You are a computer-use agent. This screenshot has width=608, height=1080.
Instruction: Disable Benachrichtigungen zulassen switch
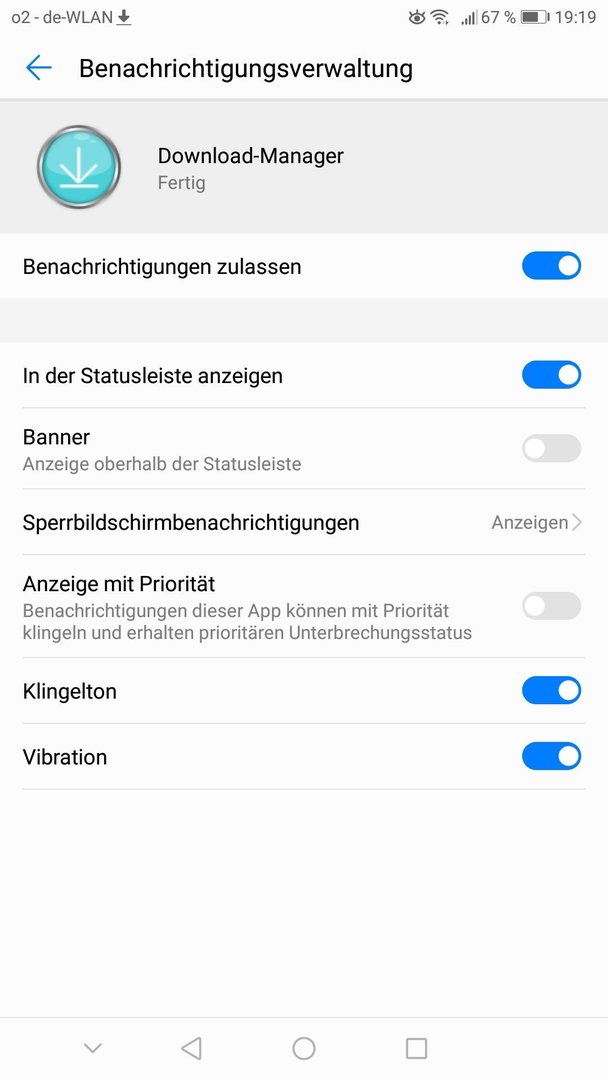tap(551, 266)
